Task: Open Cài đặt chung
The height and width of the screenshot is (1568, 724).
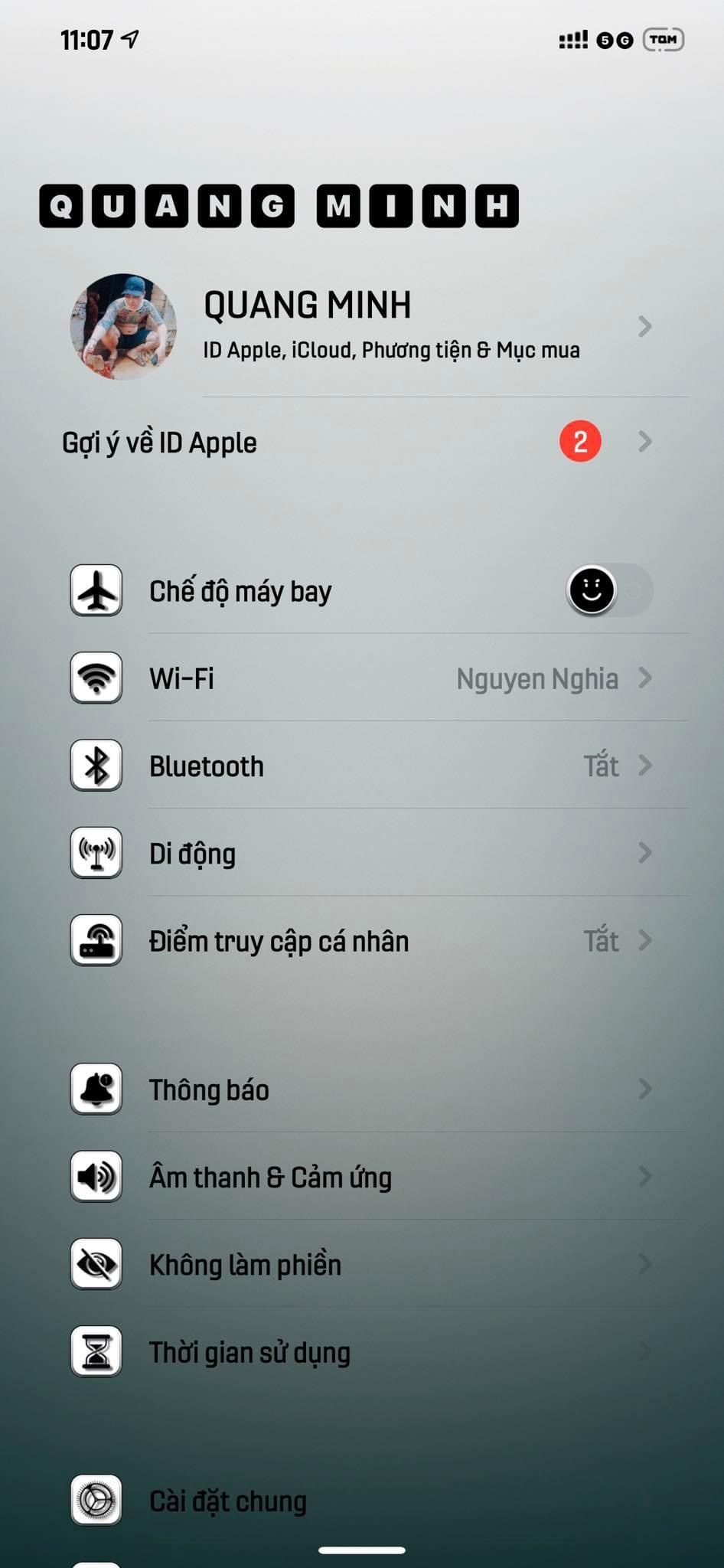Action: pyautogui.click(x=361, y=1501)
